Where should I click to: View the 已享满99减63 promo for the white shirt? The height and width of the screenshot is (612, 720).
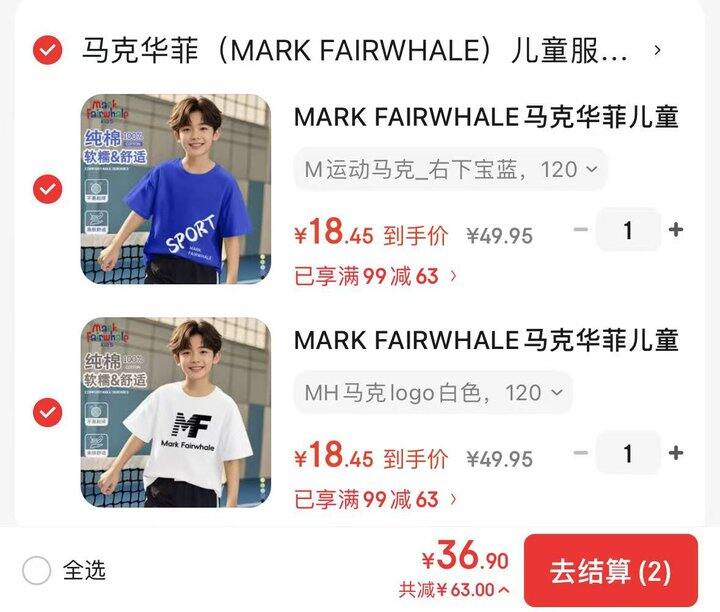tap(376, 498)
